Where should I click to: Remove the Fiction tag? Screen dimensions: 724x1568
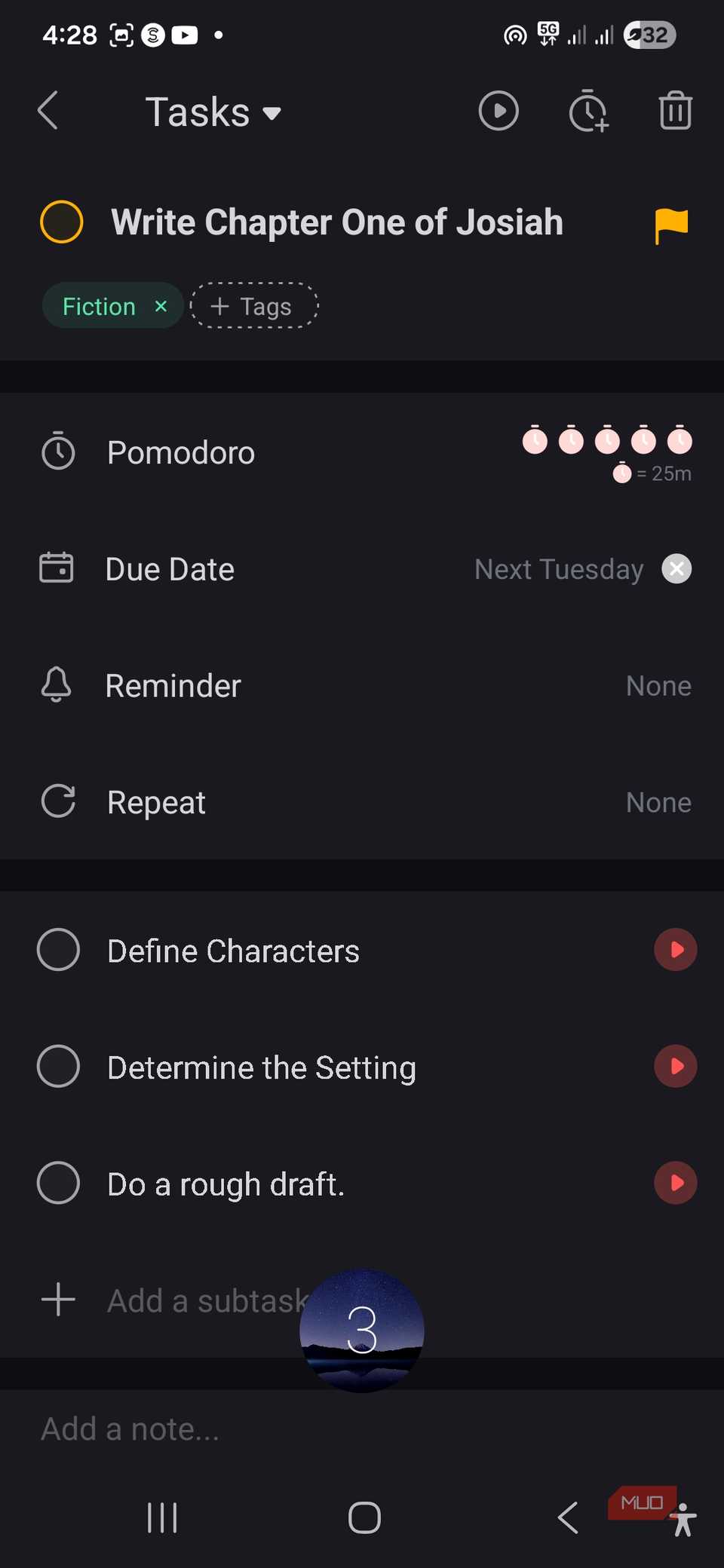click(x=160, y=306)
